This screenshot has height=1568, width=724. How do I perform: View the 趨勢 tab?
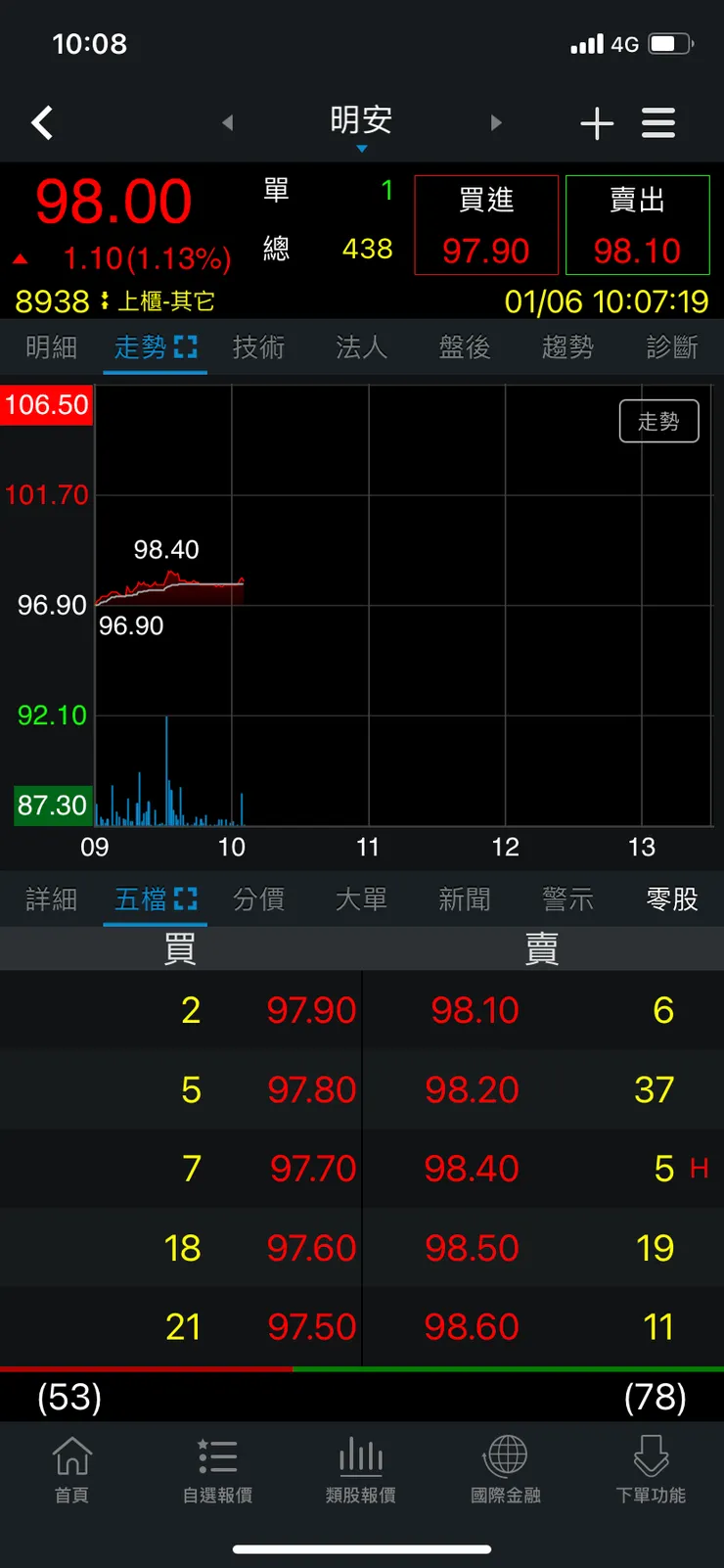[x=567, y=347]
